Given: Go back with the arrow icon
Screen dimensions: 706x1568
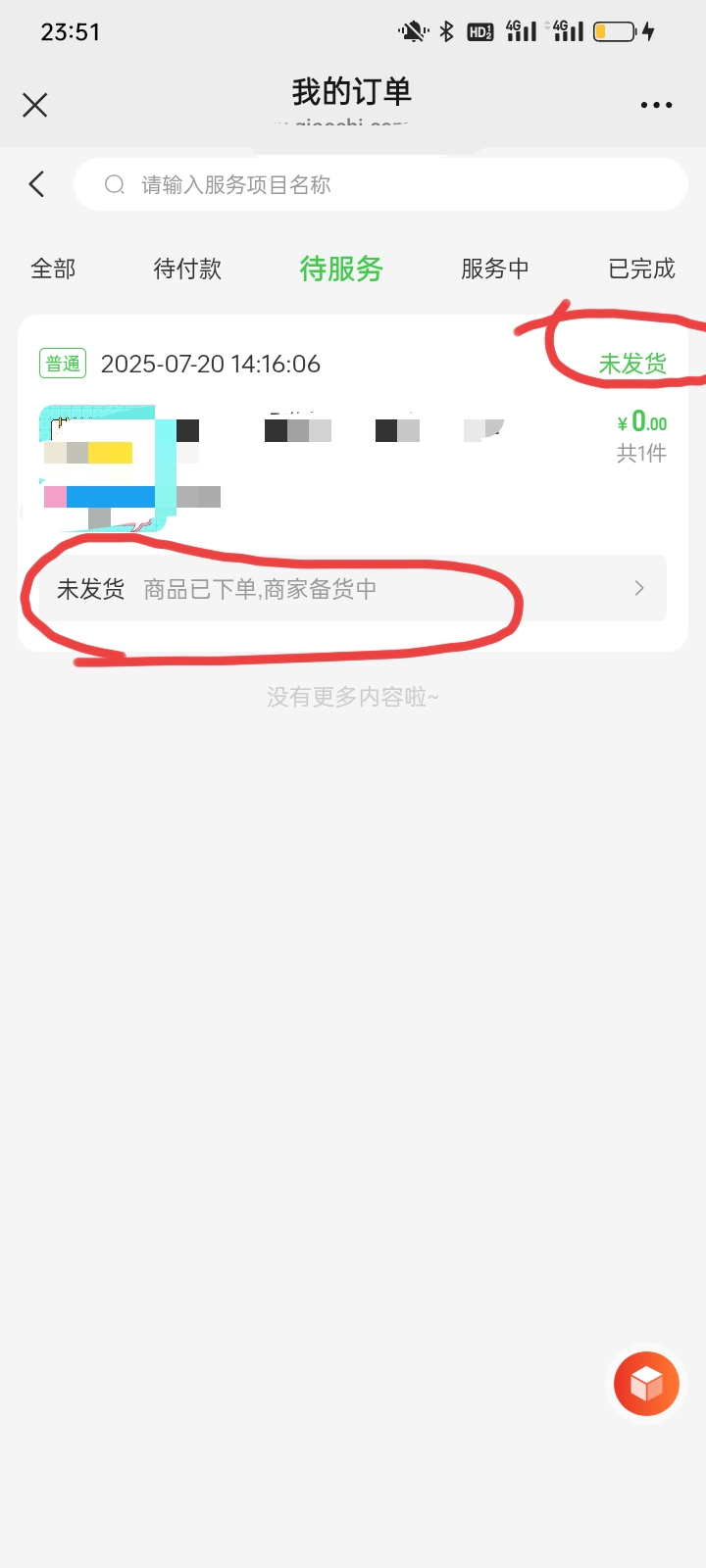Looking at the screenshot, I should click(x=37, y=184).
